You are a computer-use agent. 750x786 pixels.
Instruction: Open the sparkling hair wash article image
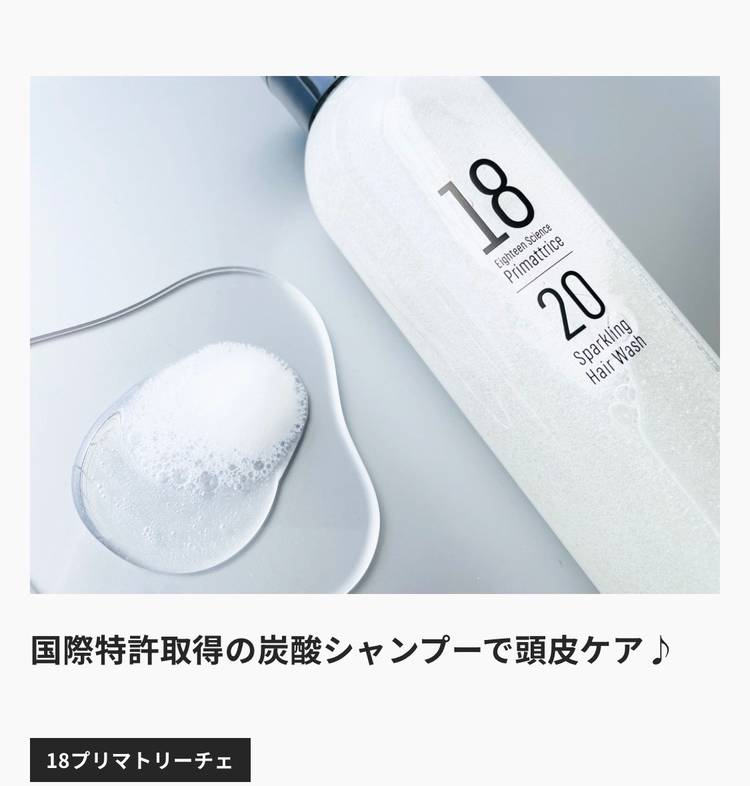375,335
